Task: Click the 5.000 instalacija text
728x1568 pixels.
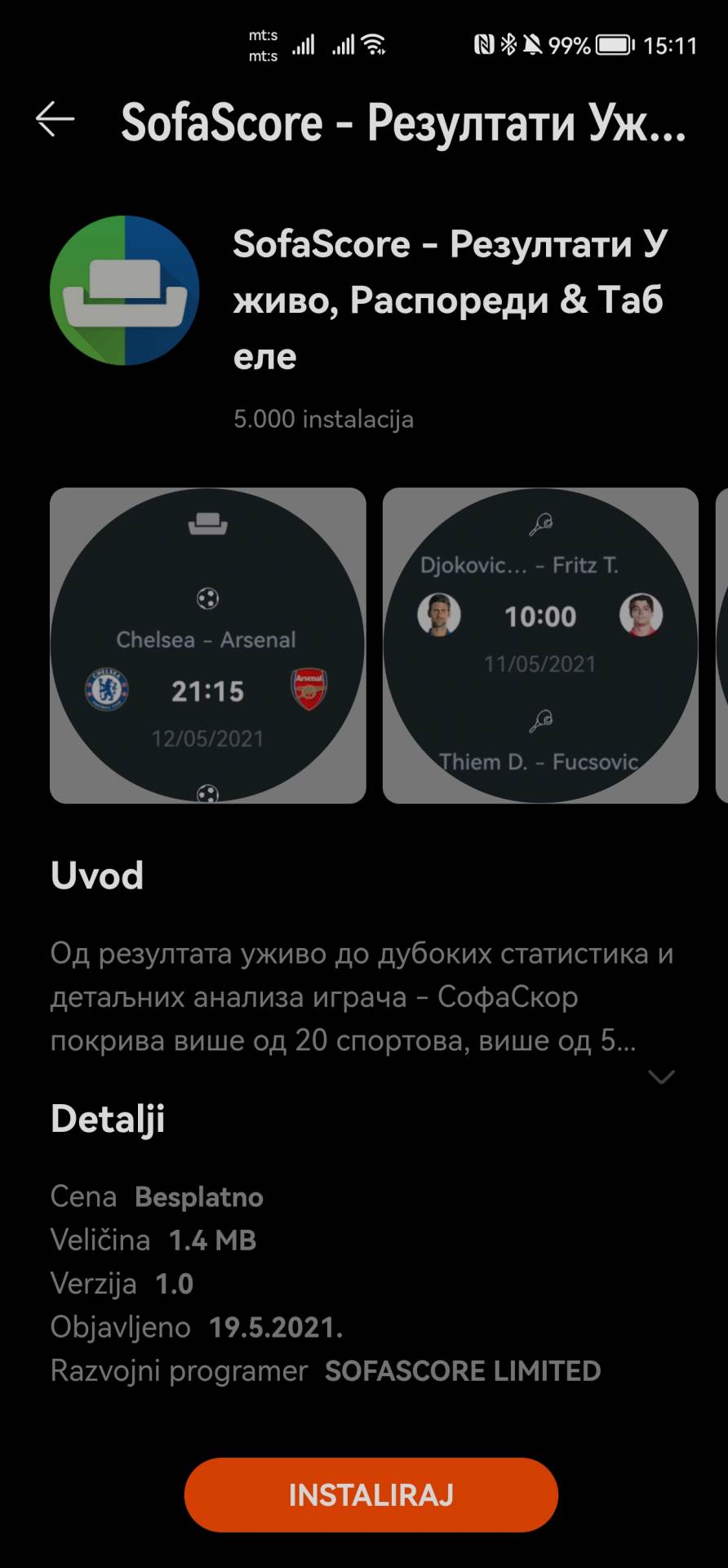Action: (x=323, y=419)
